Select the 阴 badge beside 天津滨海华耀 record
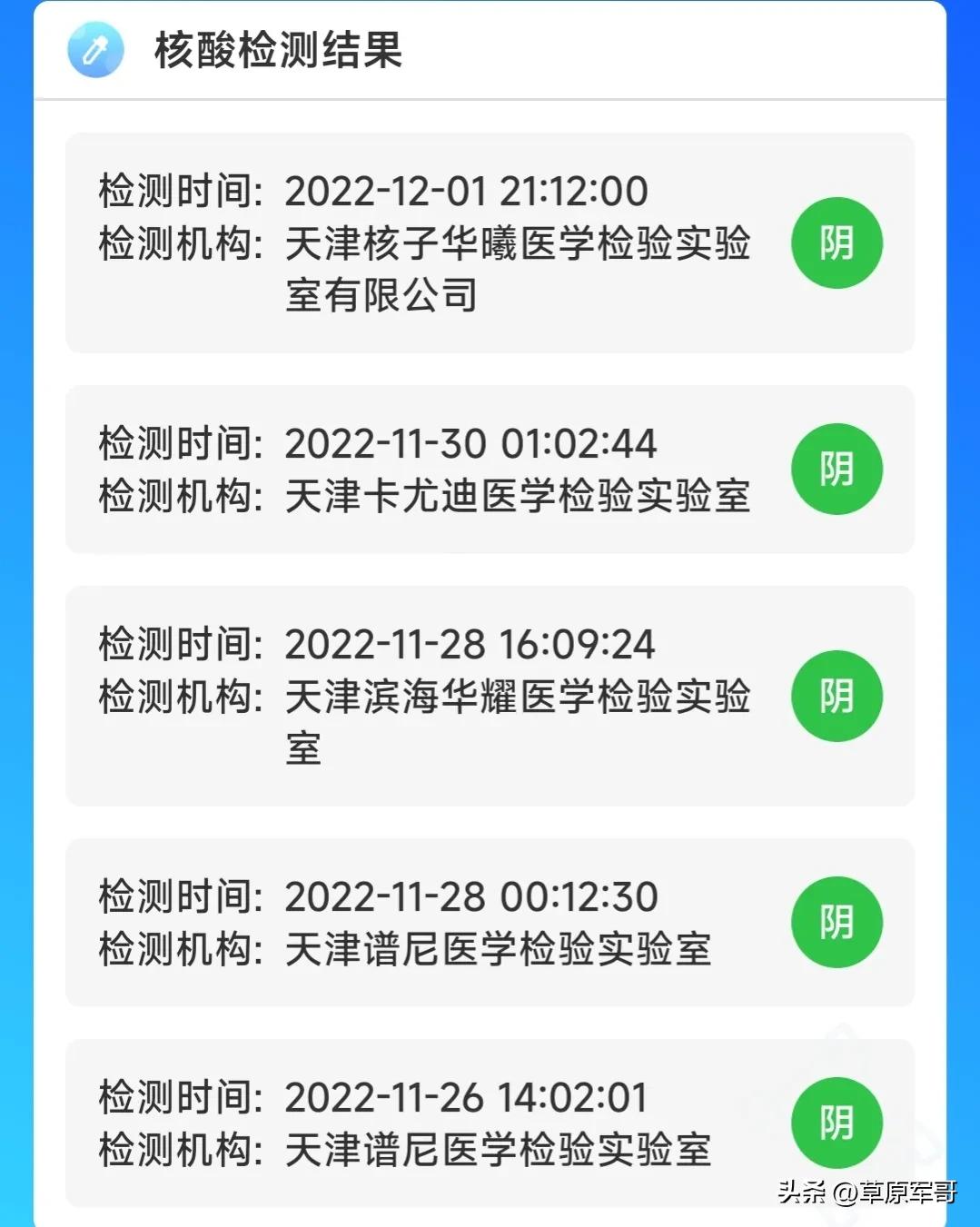This screenshot has height=1227, width=980. 836,695
